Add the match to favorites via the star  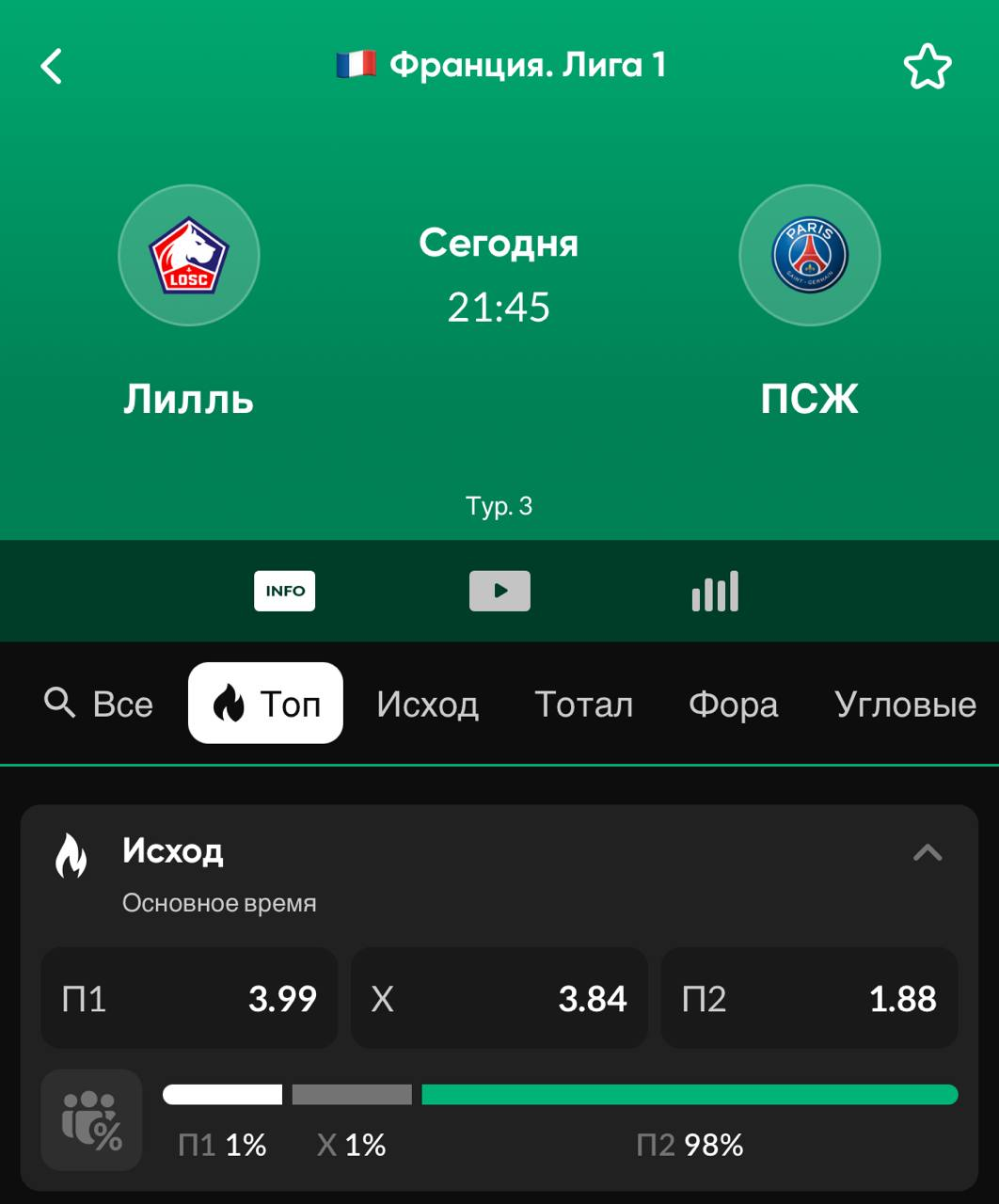pyautogui.click(x=928, y=67)
